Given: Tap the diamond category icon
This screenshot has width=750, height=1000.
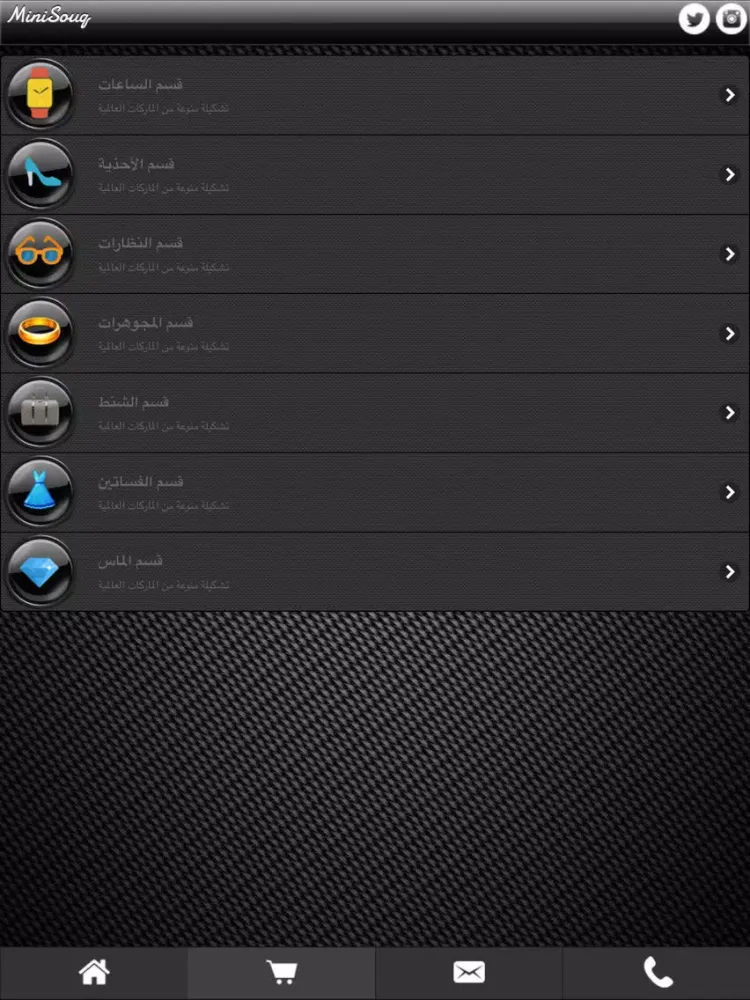Looking at the screenshot, I should point(41,571).
